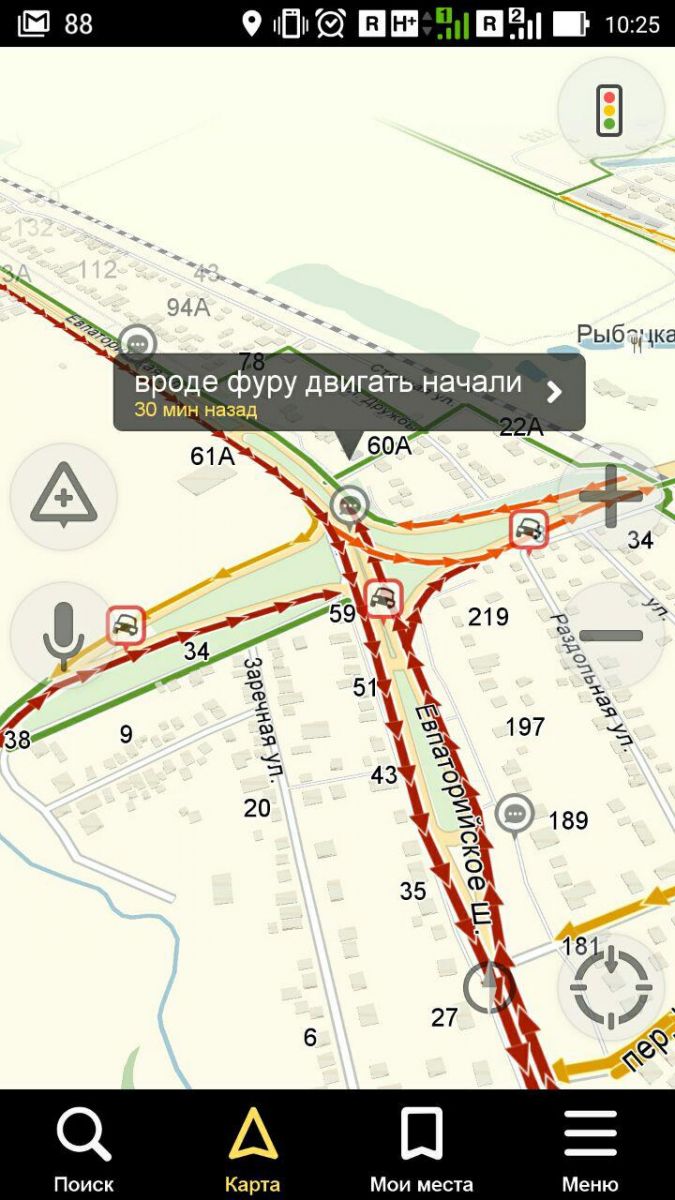
Task: Center map on my location
Action: [610, 987]
